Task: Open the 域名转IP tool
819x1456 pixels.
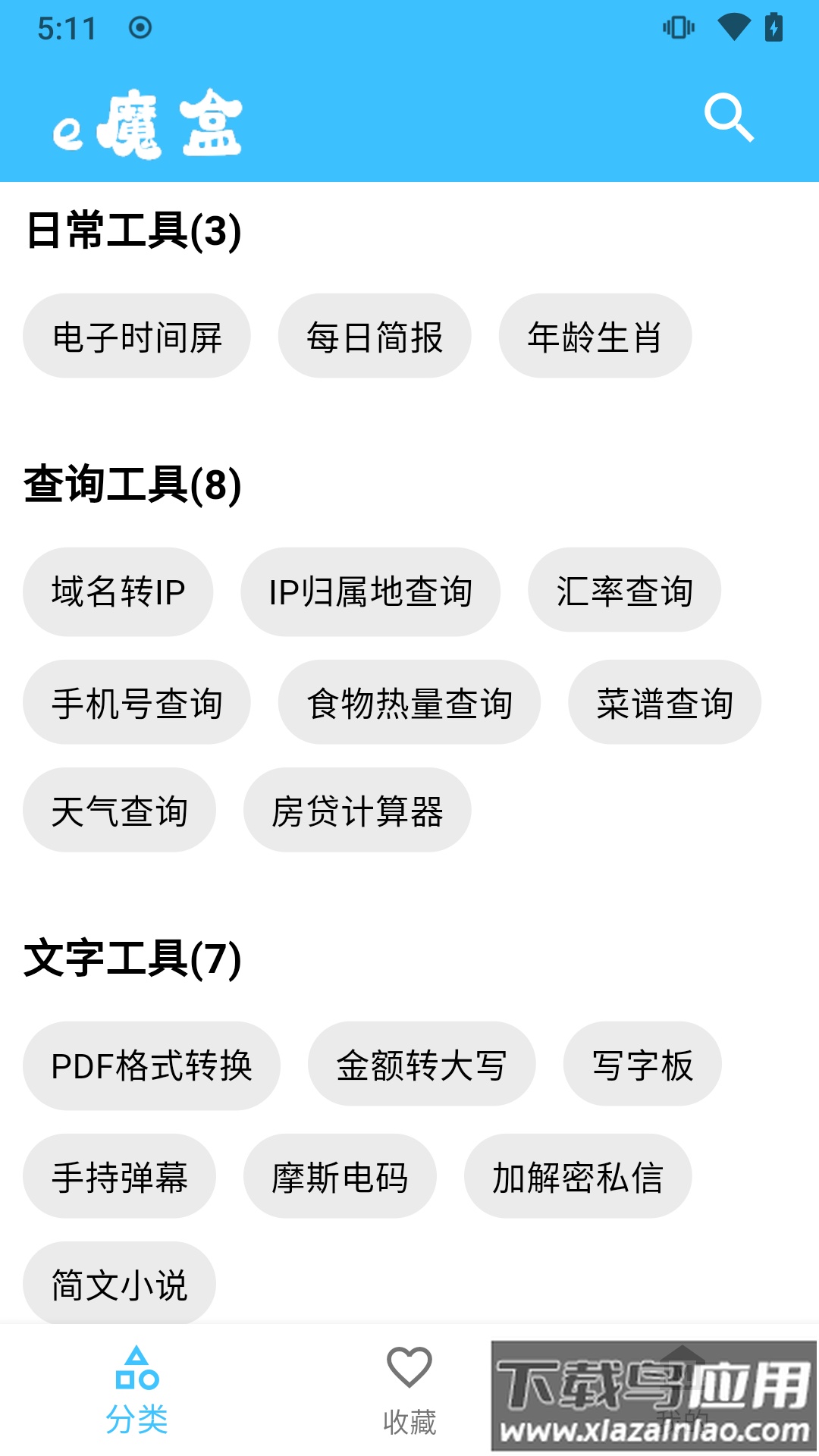Action: 118,591
